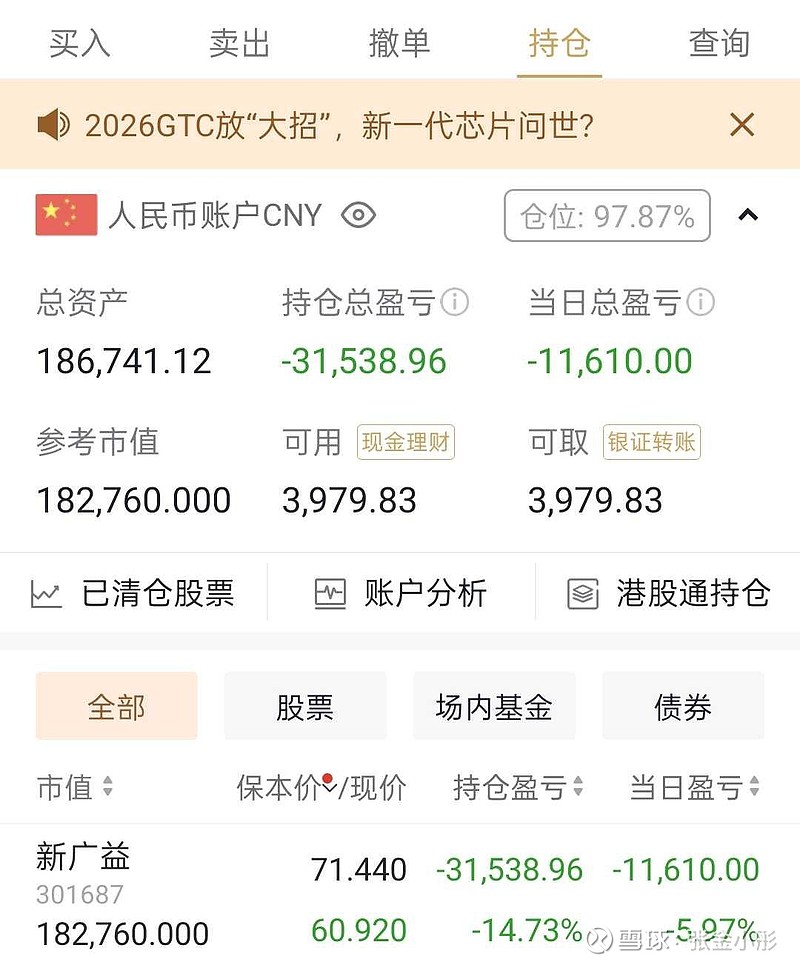Sort holdings by 市值
Image resolution: width=800 pixels, height=965 pixels.
75,787
